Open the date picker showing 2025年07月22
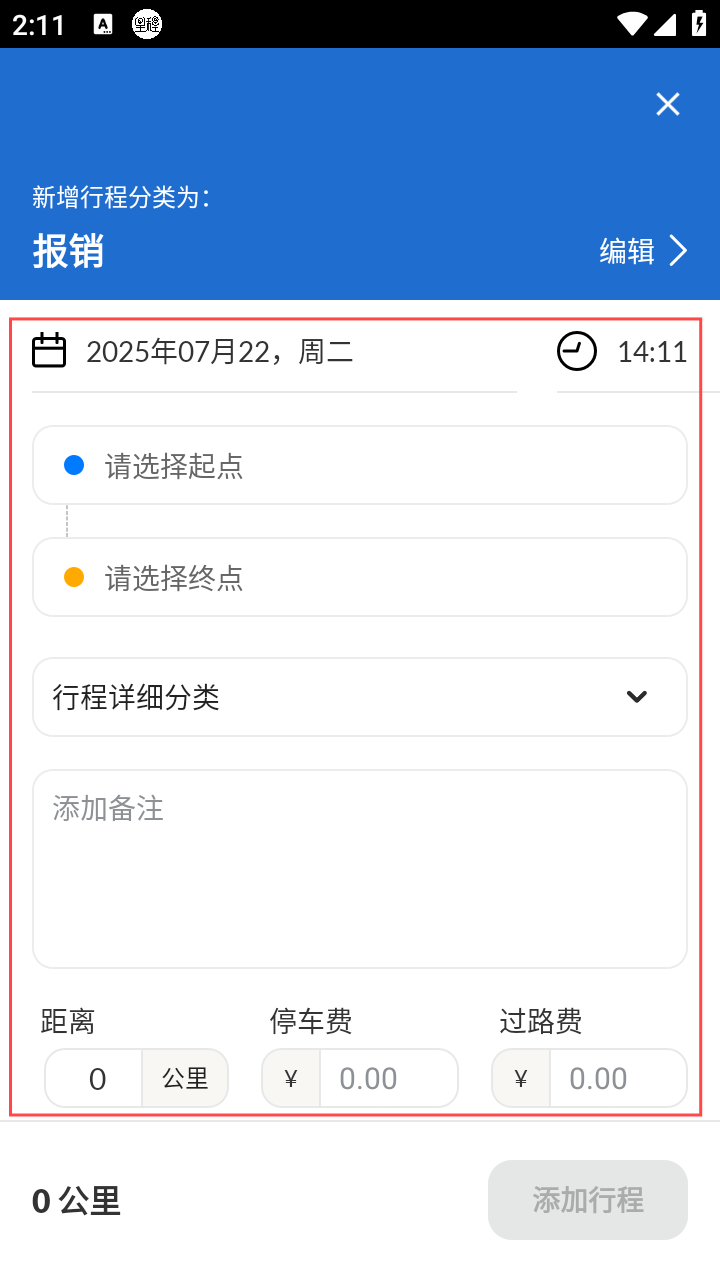The image size is (720, 1280). tap(220, 352)
